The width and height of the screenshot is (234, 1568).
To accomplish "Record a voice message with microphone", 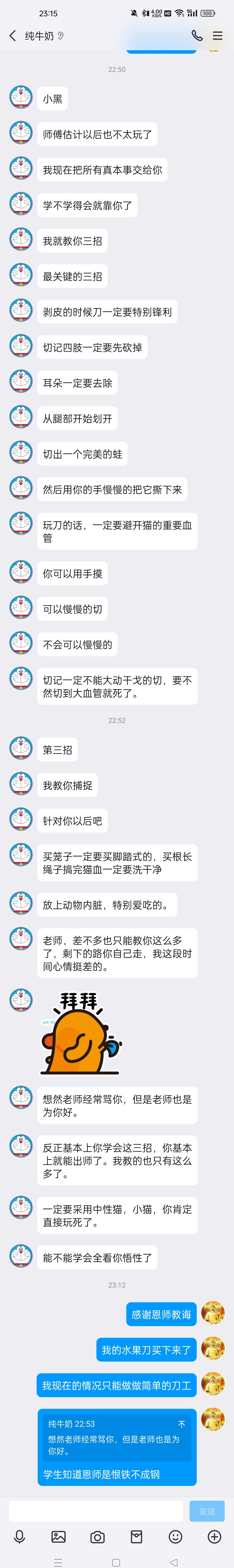I will (x=19, y=1537).
